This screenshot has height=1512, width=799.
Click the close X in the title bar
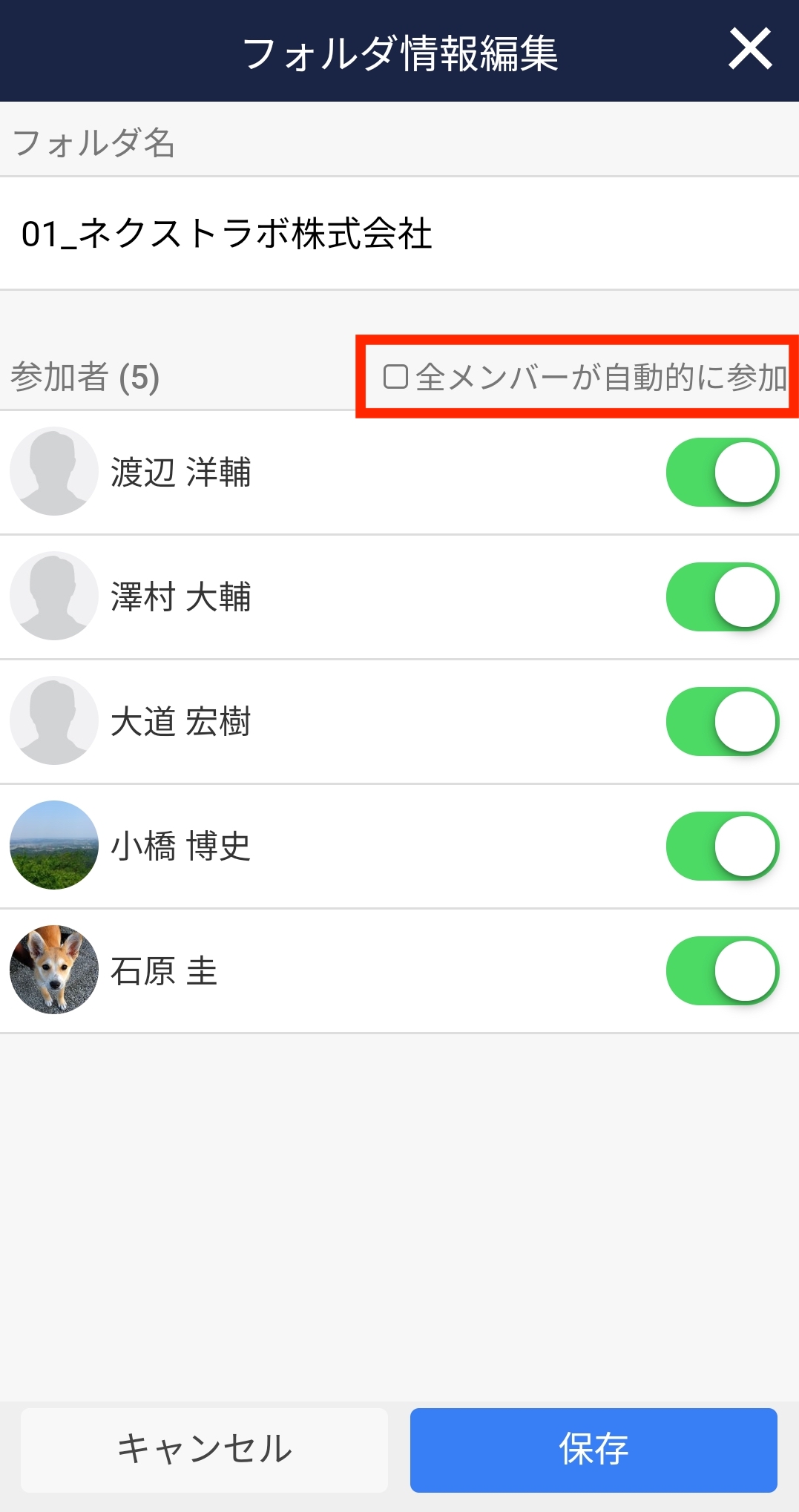click(x=752, y=47)
